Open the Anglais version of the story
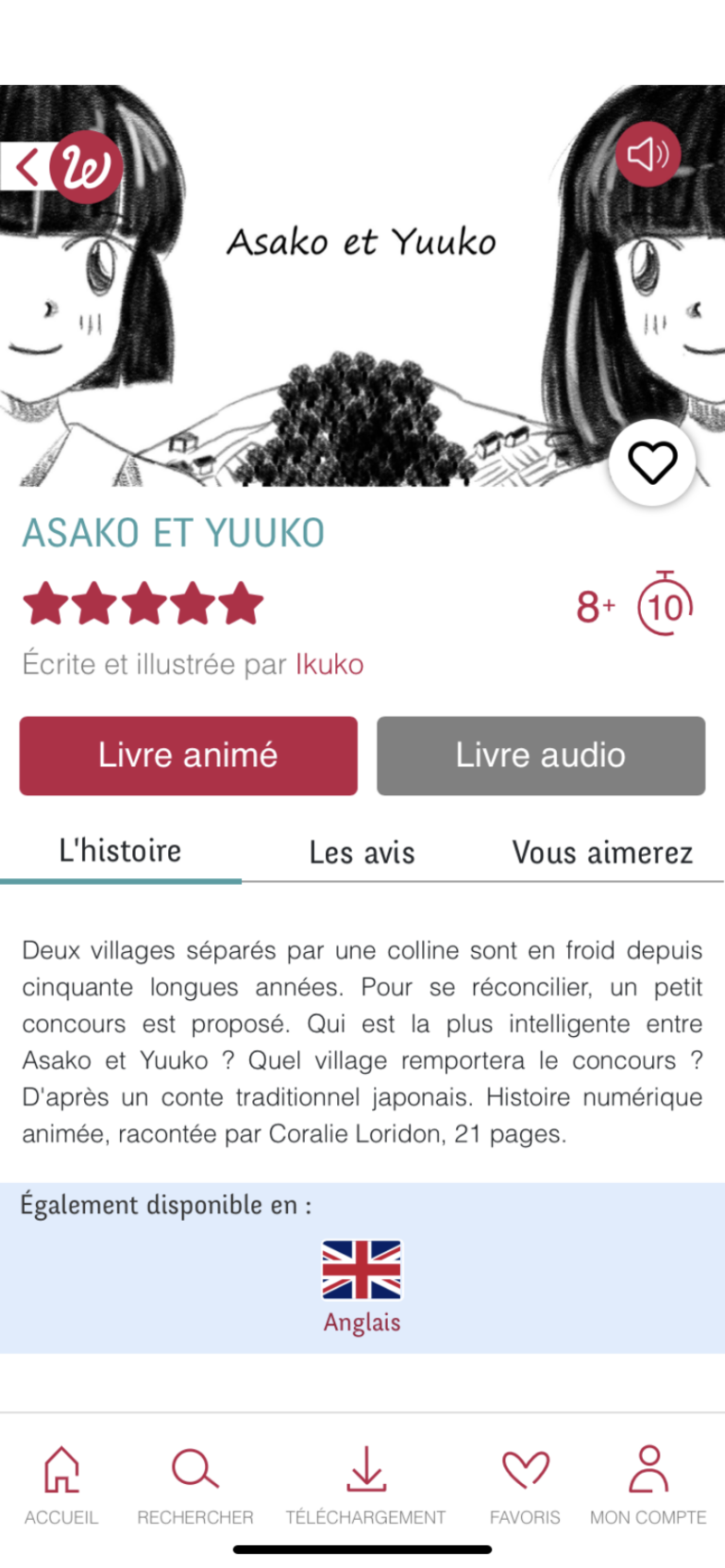The height and width of the screenshot is (1568, 725). tap(362, 1286)
